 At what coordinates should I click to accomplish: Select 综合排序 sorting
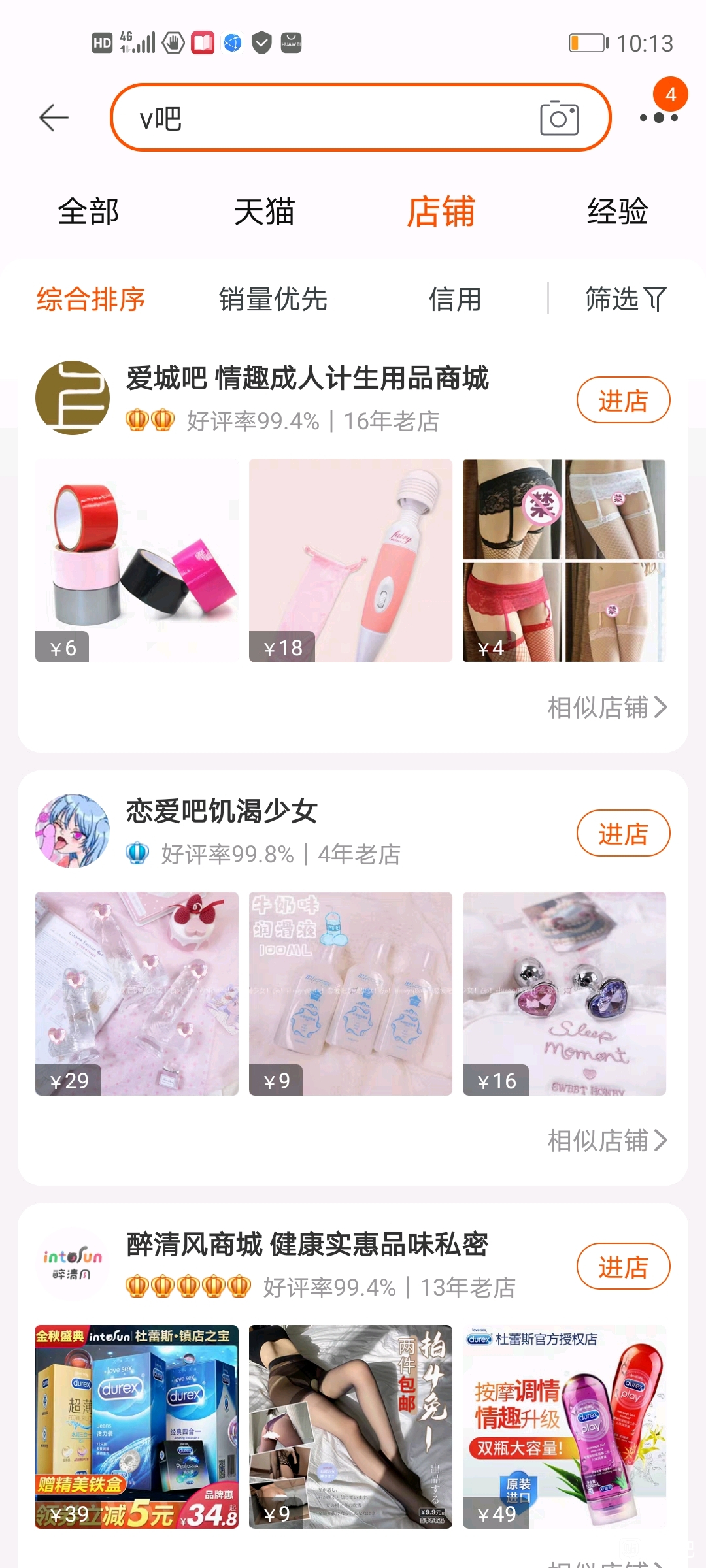[91, 299]
